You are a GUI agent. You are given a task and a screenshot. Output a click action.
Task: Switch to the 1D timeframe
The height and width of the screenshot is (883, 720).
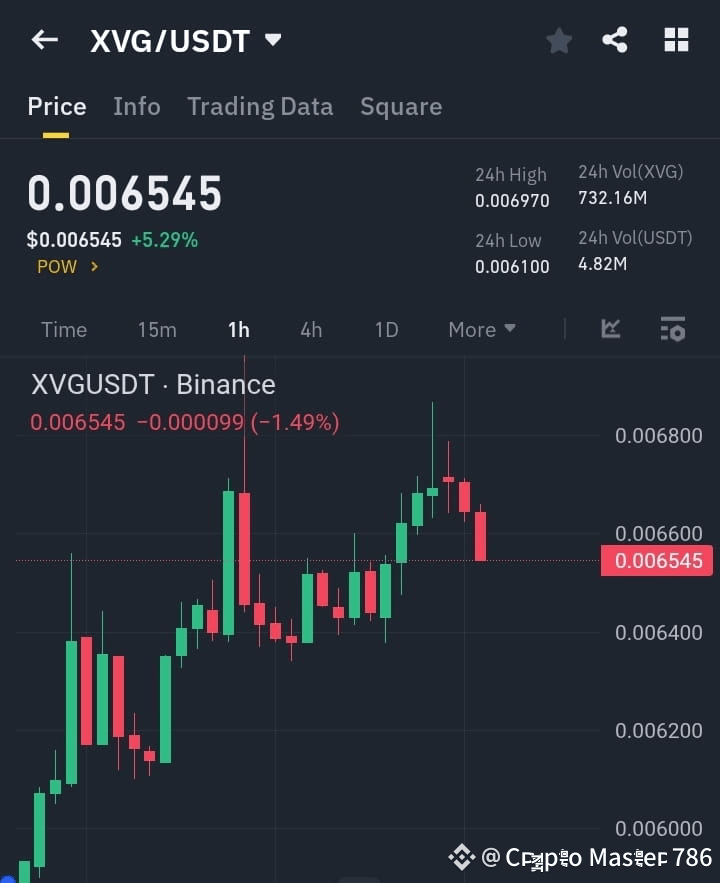[386, 329]
